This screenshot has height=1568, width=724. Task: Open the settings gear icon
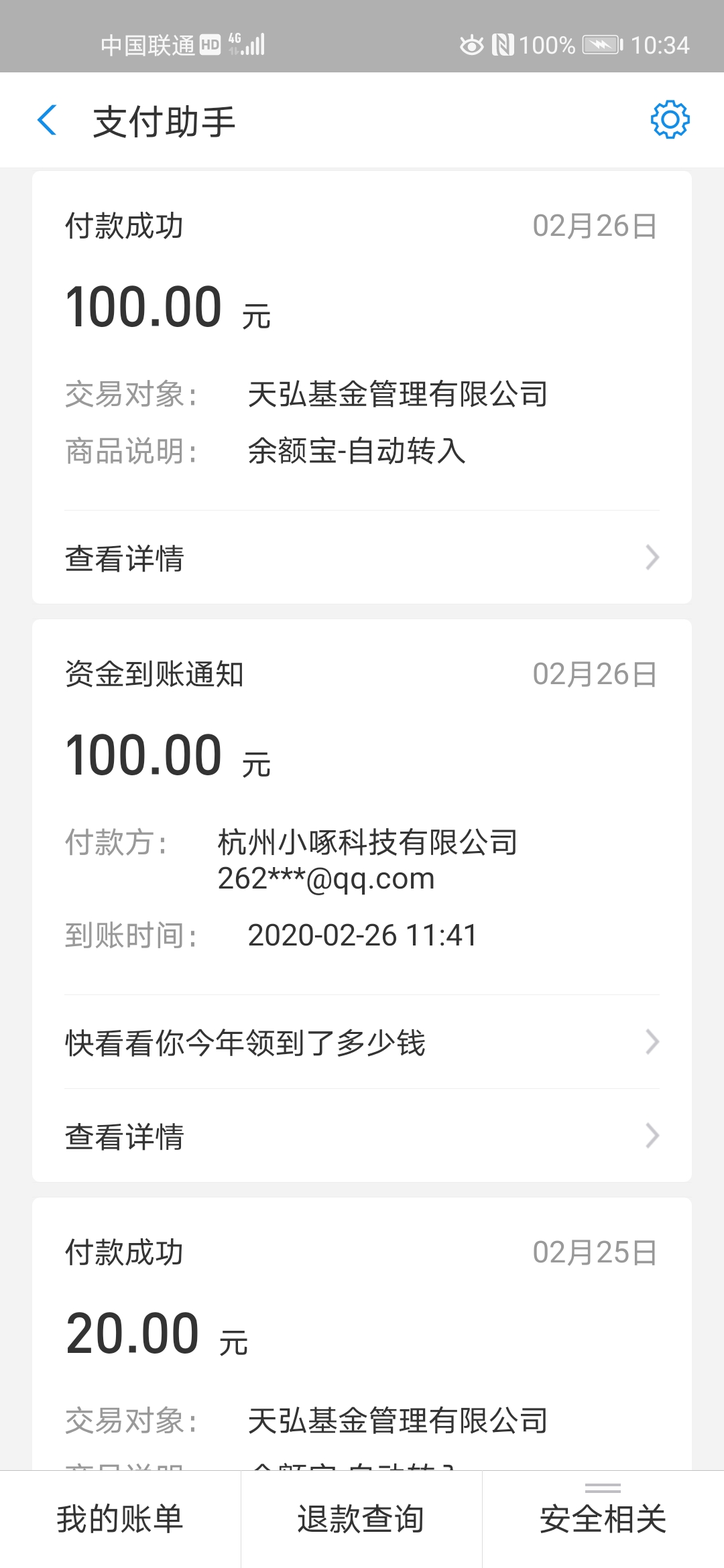click(670, 121)
